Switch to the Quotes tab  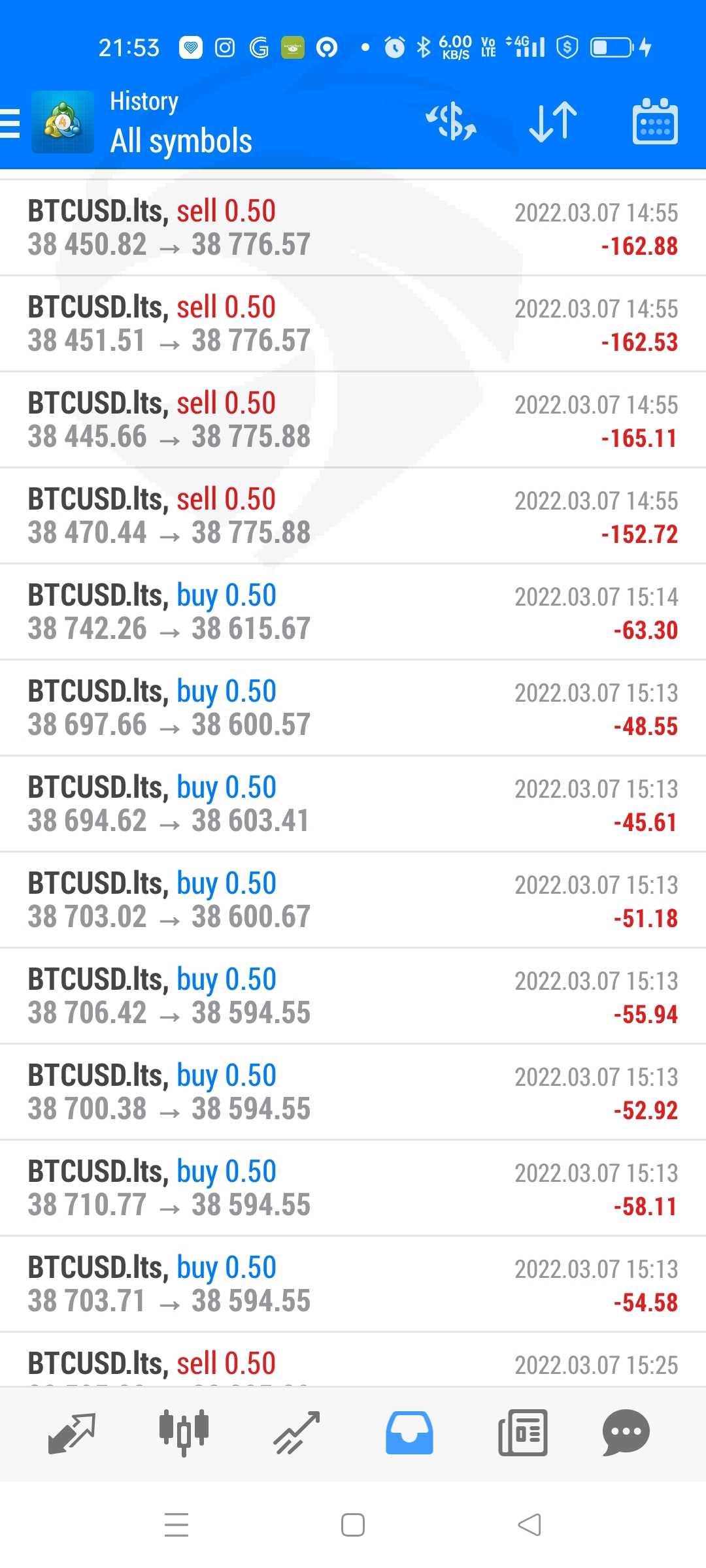tap(72, 1434)
